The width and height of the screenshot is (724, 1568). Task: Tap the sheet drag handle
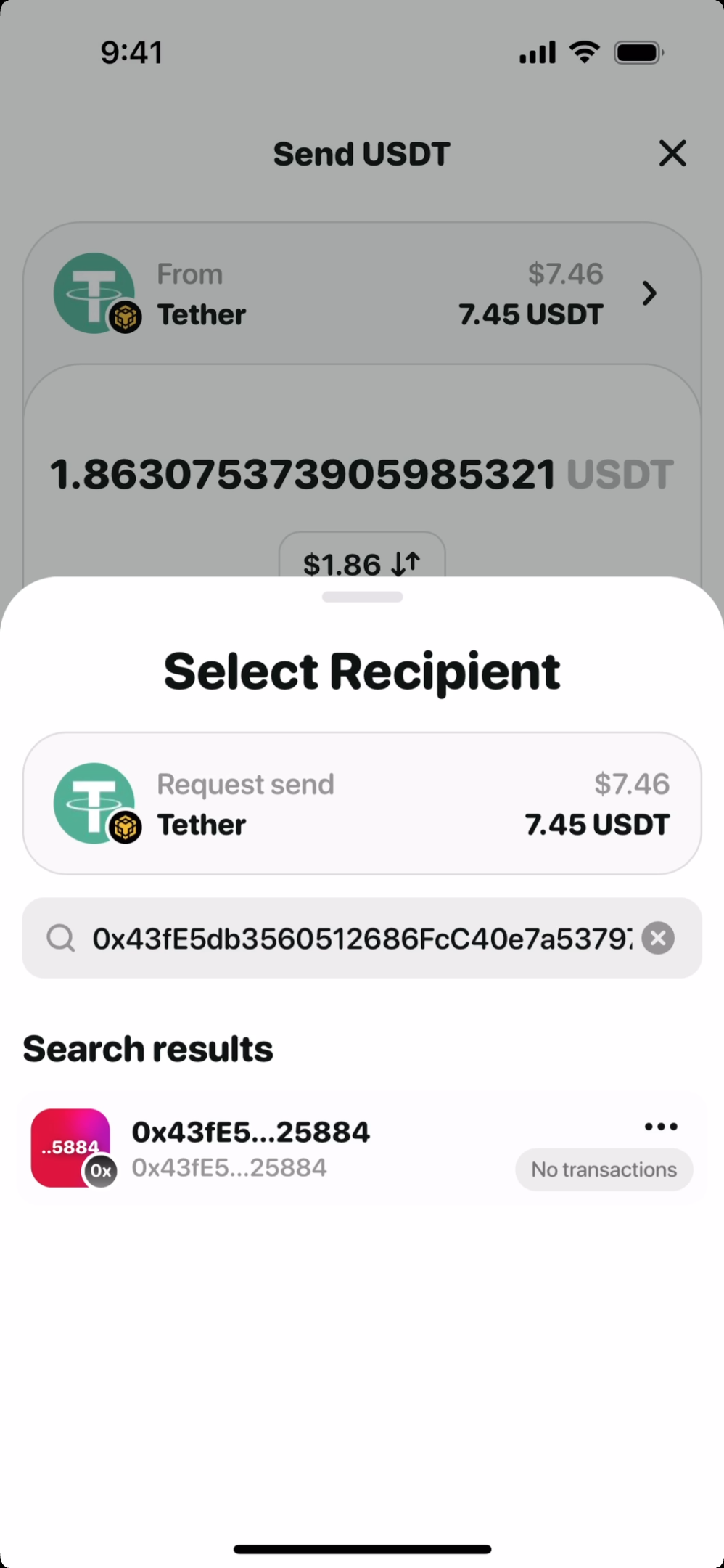coord(362,597)
